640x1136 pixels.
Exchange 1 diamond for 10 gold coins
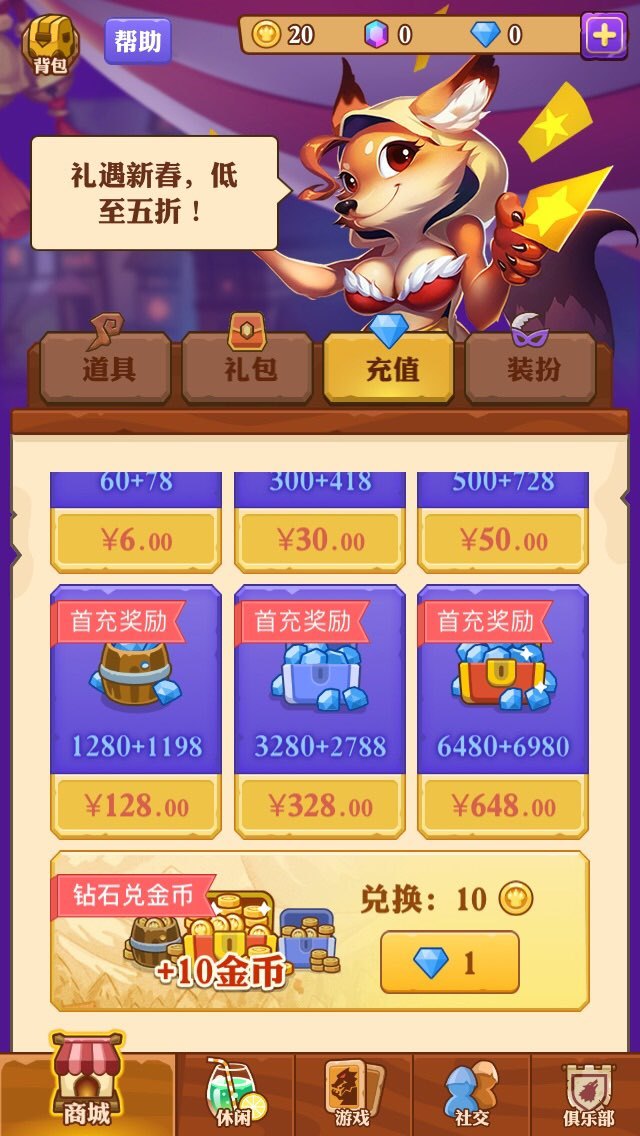click(450, 962)
